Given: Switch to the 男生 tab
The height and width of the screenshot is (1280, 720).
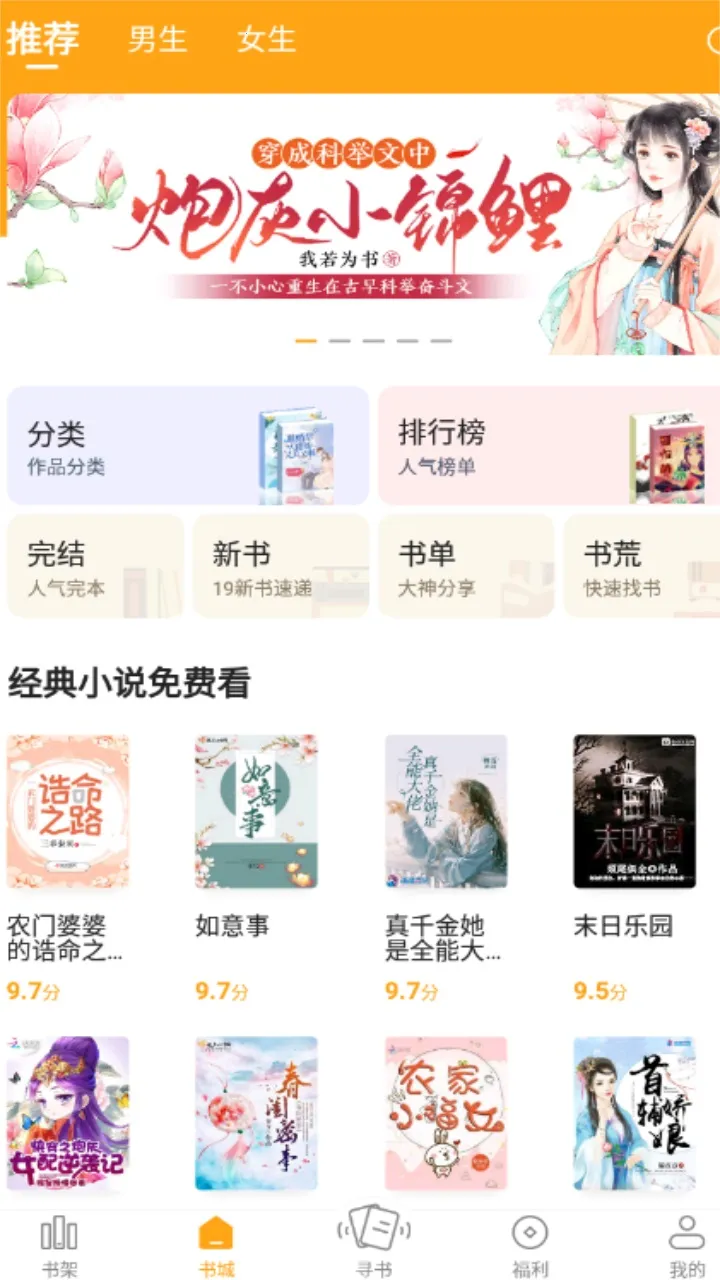Looking at the screenshot, I should click(x=158, y=40).
